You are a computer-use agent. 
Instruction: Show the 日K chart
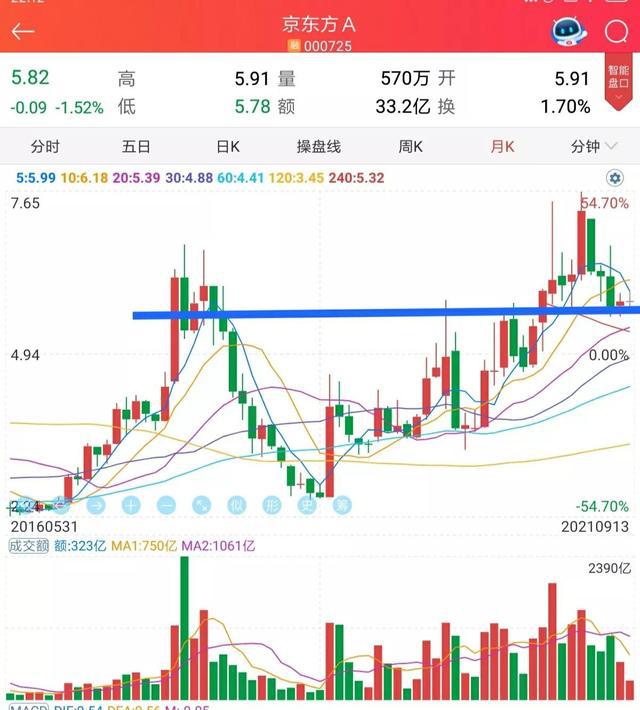[228, 146]
